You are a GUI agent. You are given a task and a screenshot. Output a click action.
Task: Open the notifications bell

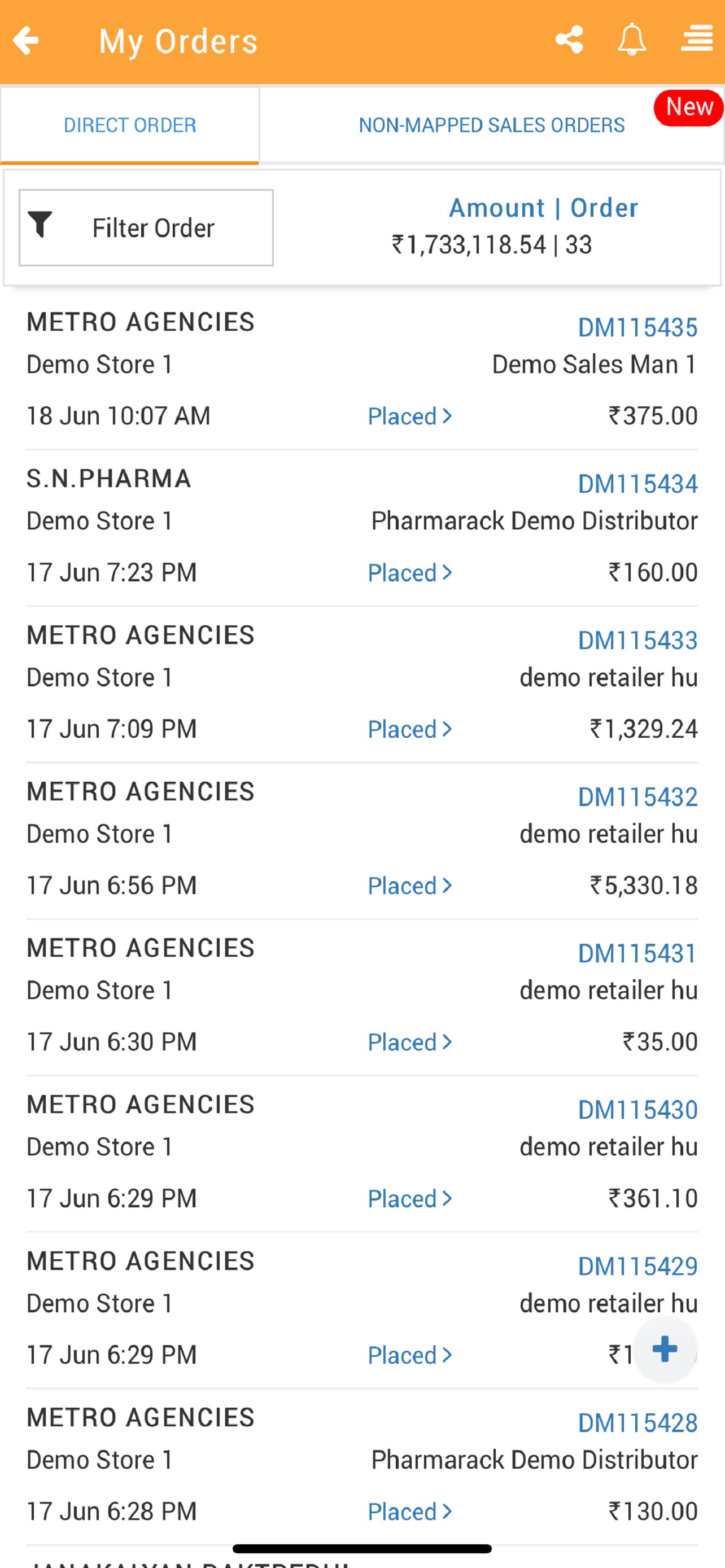tap(632, 40)
